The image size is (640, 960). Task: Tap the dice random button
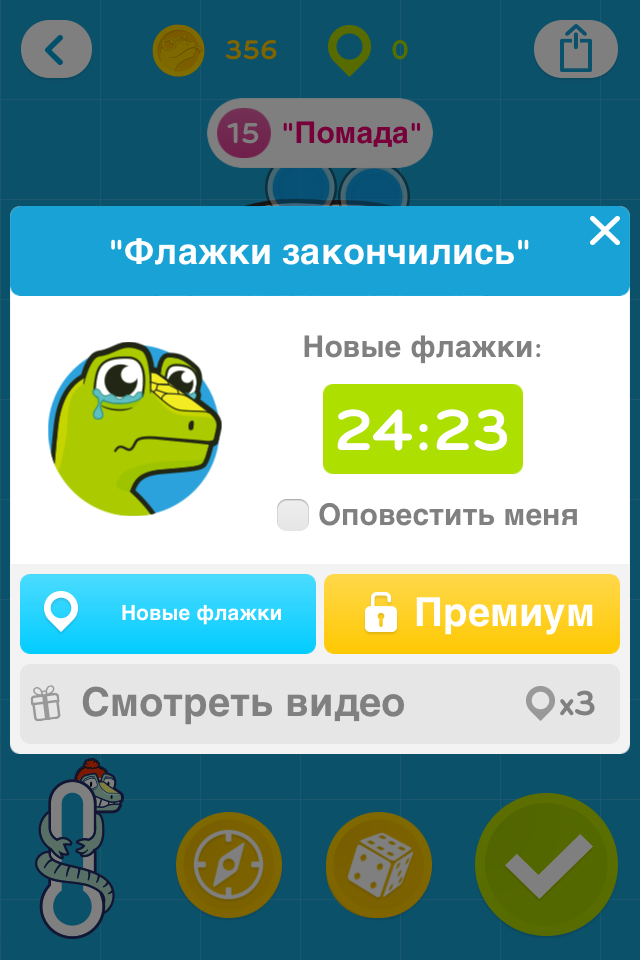(379, 865)
